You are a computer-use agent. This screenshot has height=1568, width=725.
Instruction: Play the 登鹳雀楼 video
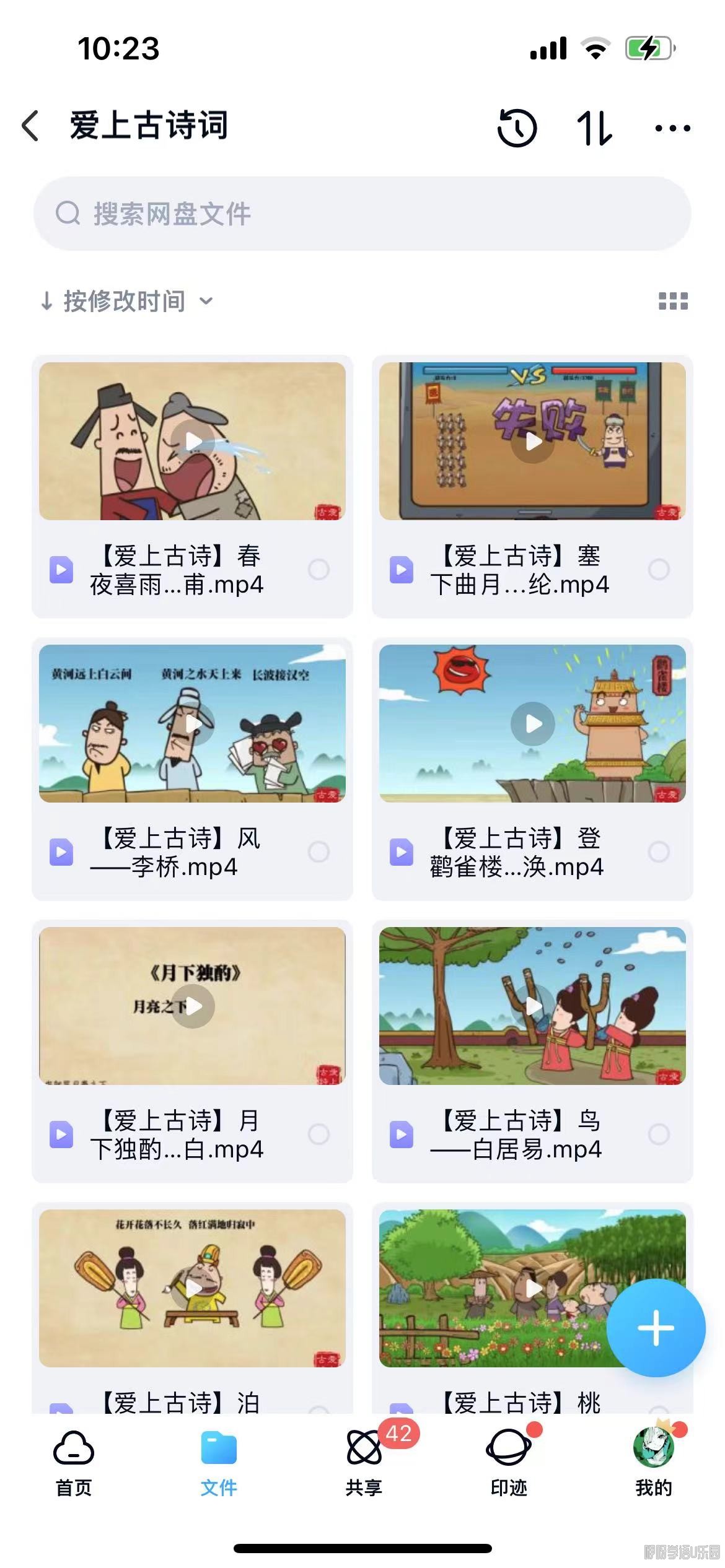coord(532,723)
